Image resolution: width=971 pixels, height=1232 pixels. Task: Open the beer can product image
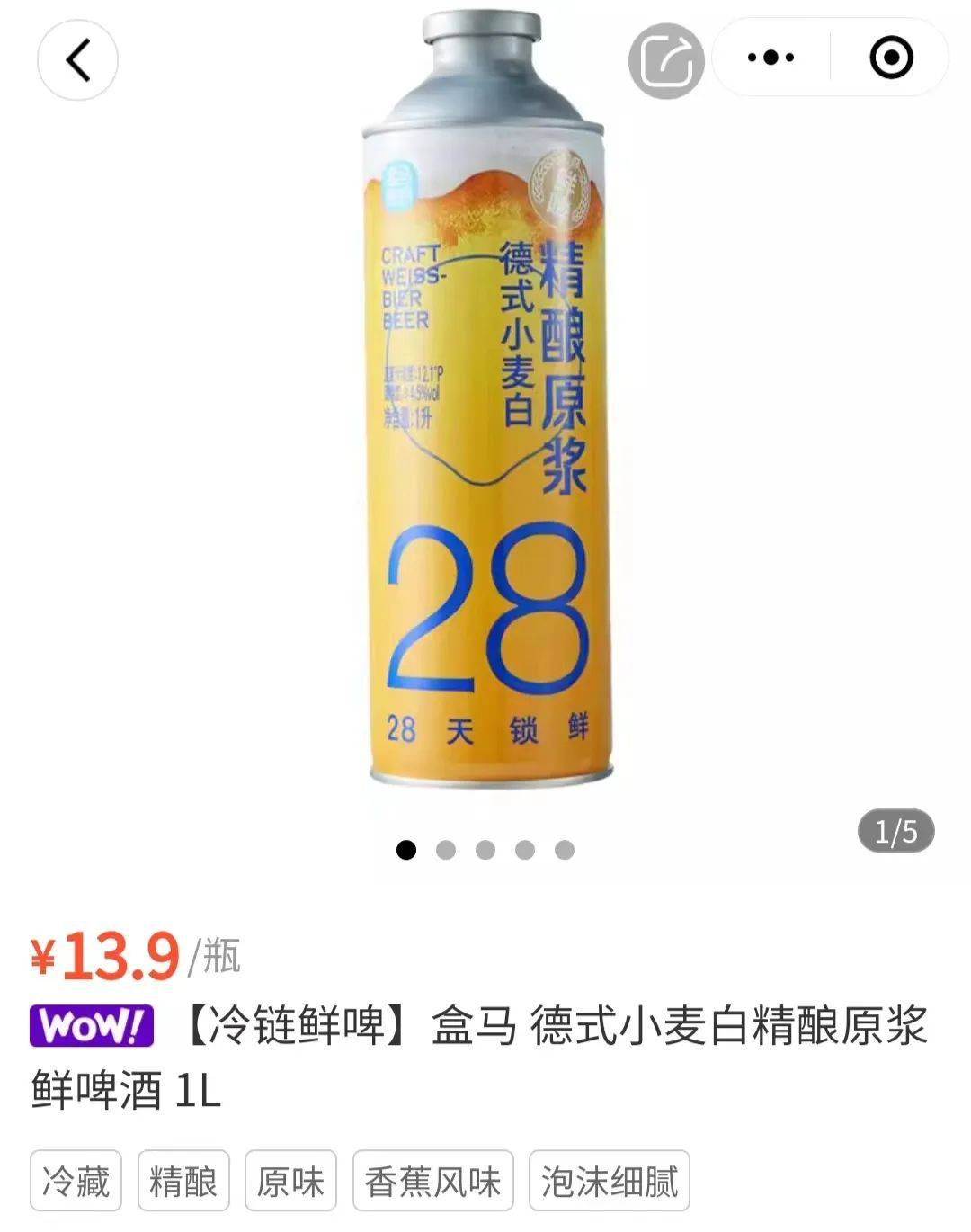(x=489, y=432)
